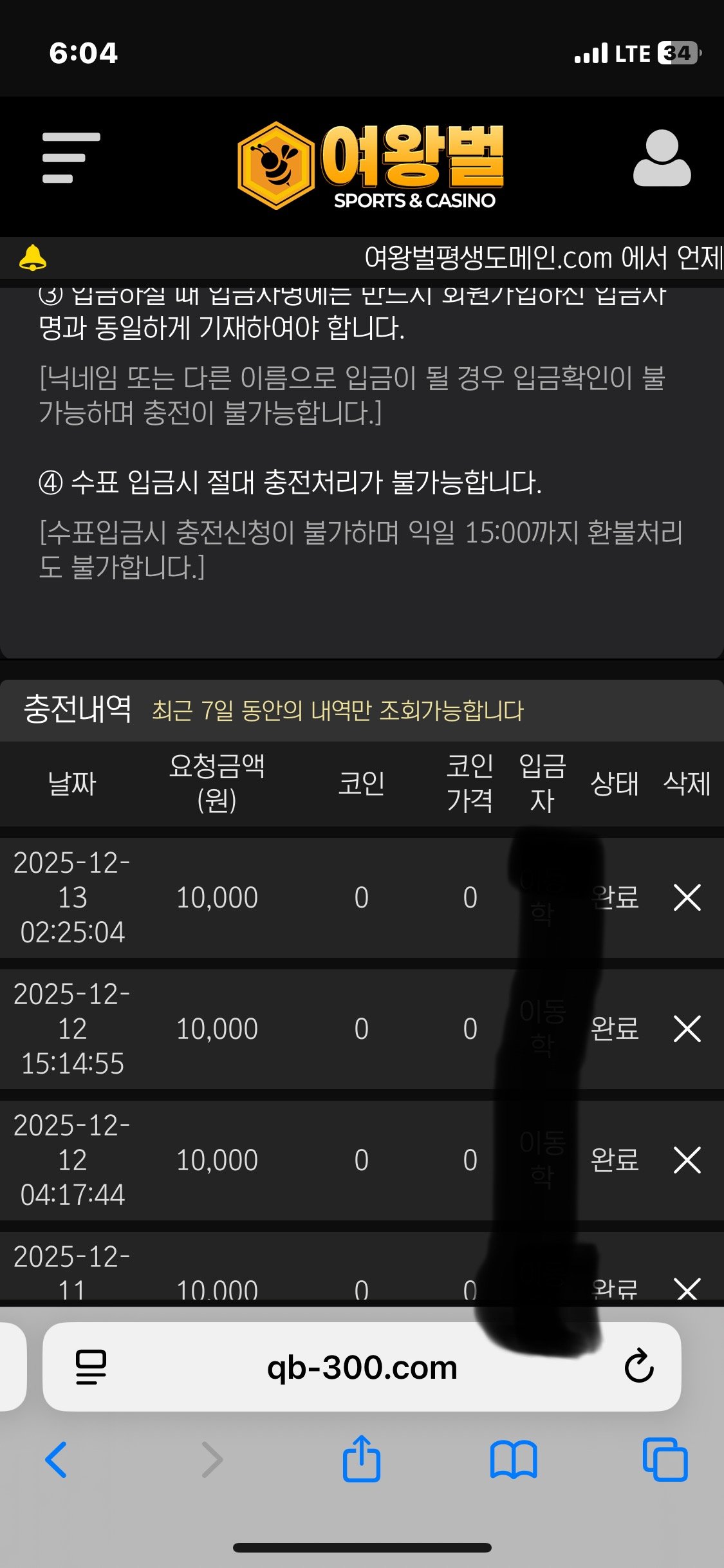Viewport: 724px width, 1568px height.
Task: Go to the 여왕벌 home logo
Action: coord(371,166)
